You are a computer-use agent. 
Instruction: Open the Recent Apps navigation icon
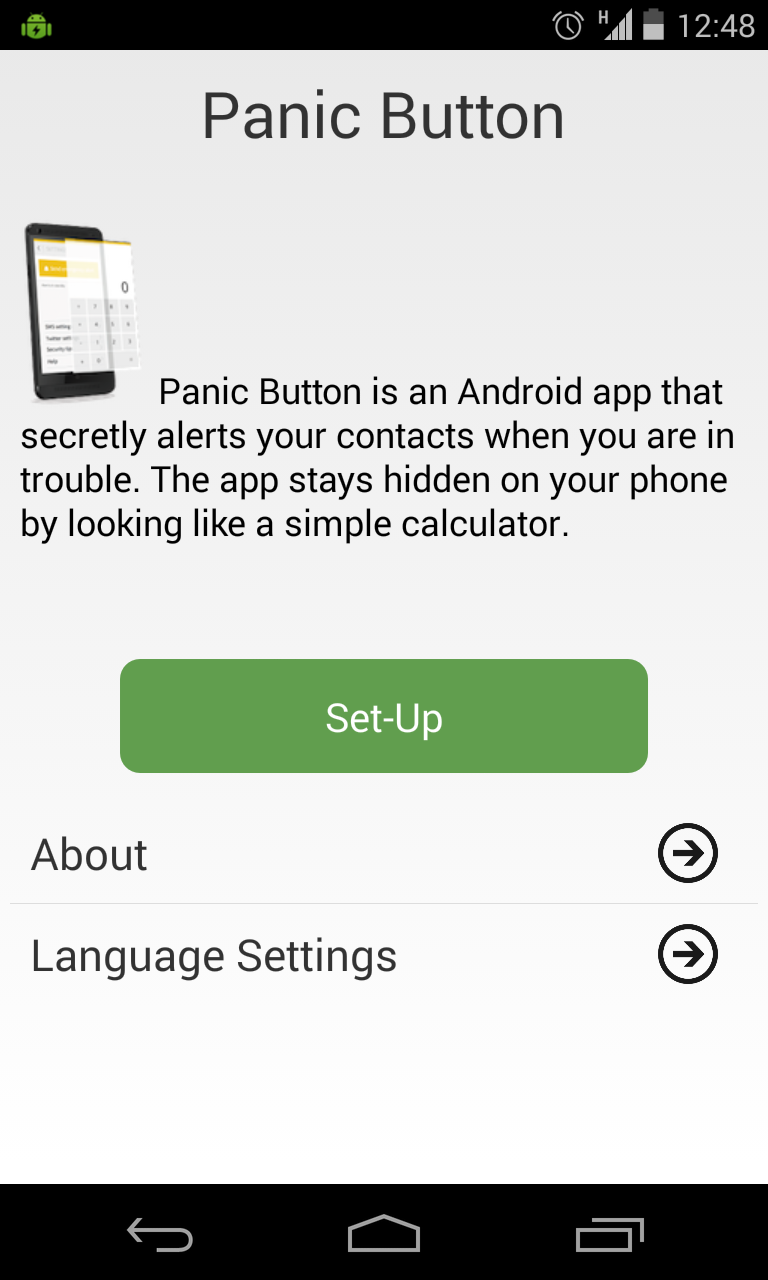click(610, 1236)
